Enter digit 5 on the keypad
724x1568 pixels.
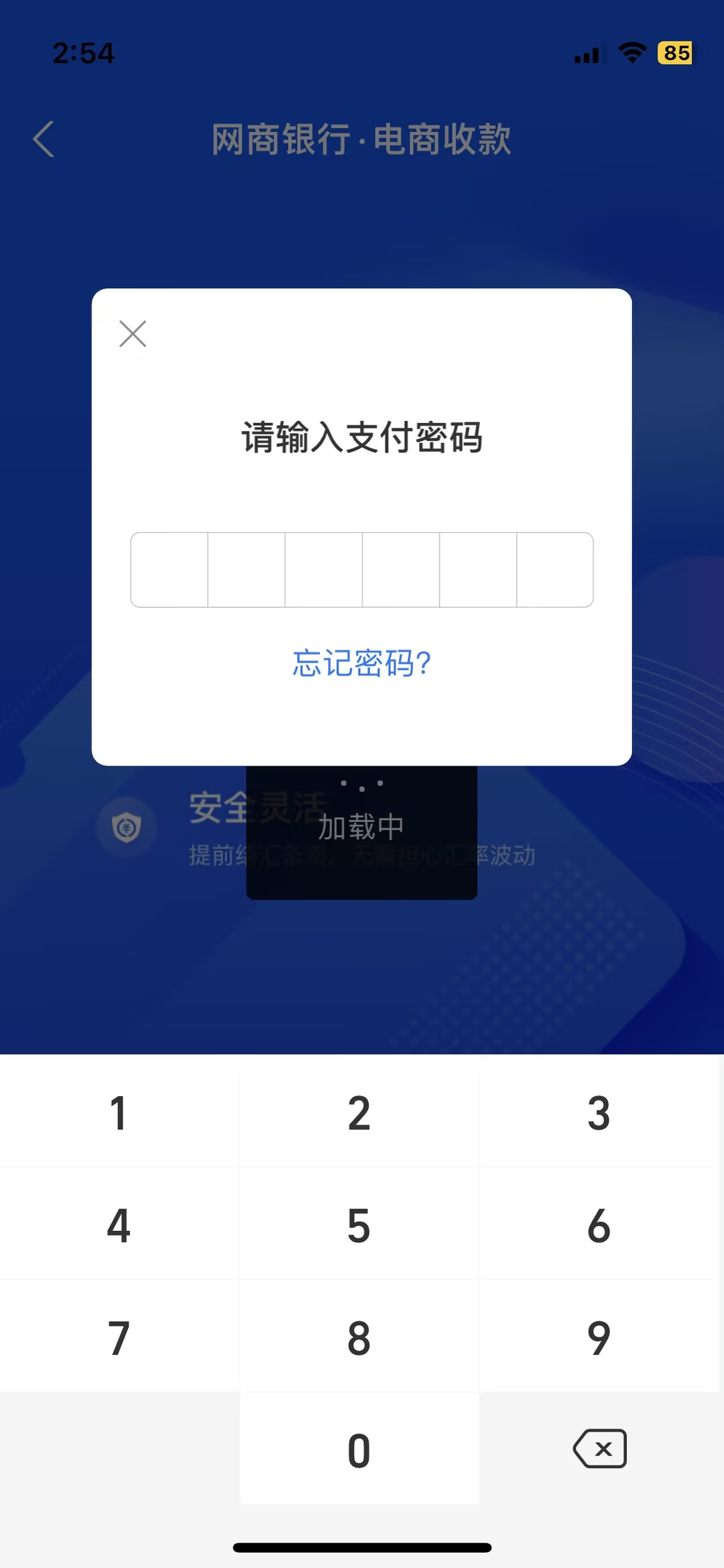[359, 1225]
